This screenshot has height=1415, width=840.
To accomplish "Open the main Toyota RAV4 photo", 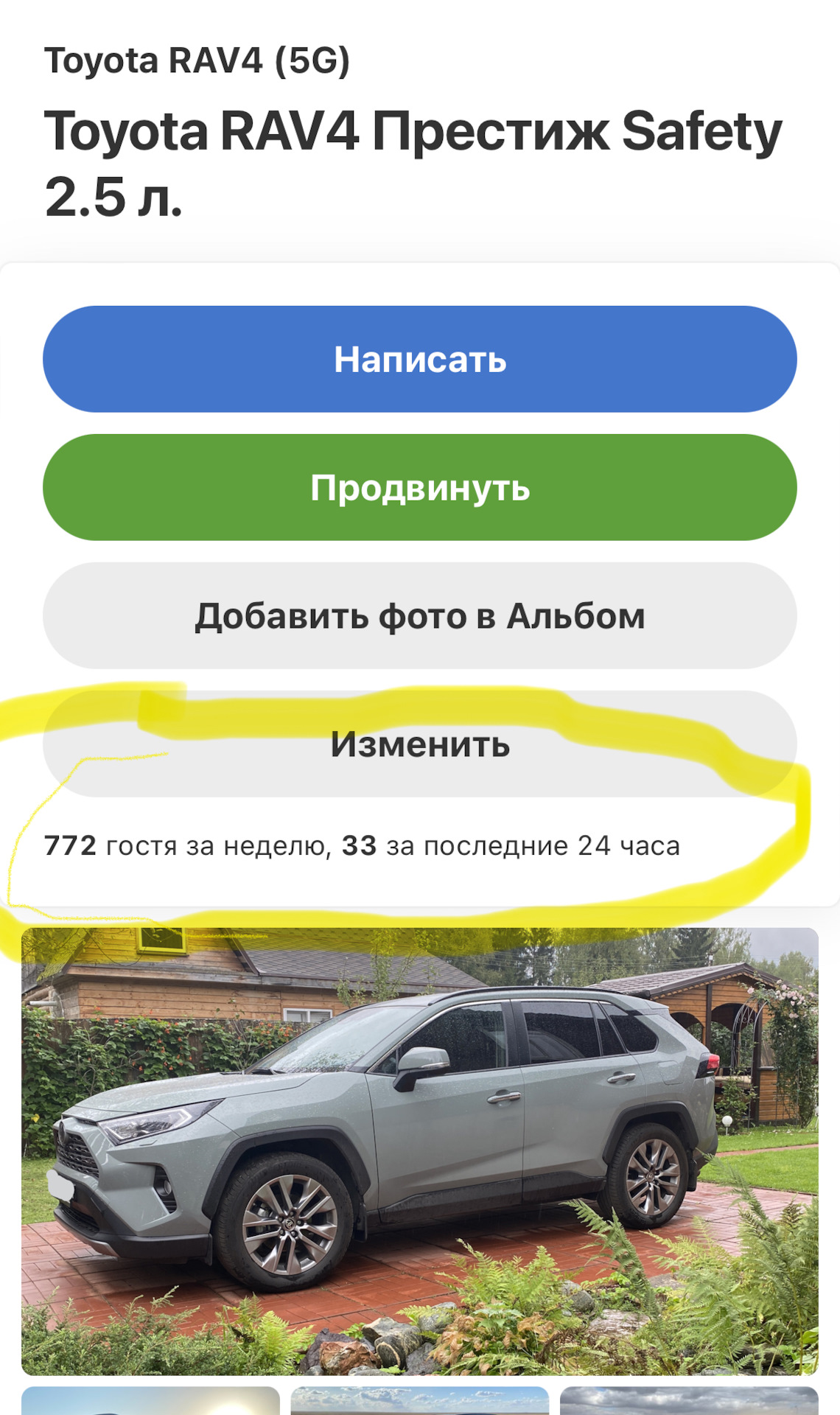I will click(419, 1150).
